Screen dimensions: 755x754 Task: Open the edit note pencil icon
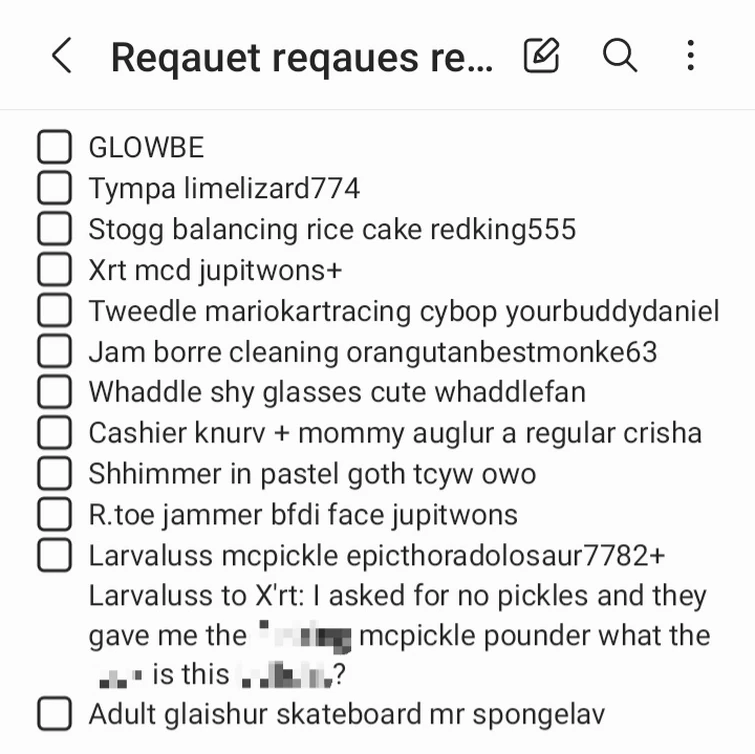pos(541,56)
